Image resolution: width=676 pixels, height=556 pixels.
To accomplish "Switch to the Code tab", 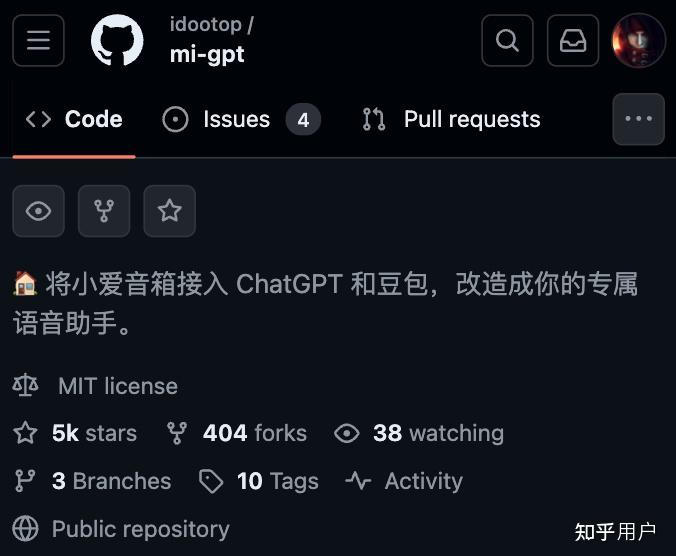I will [74, 120].
